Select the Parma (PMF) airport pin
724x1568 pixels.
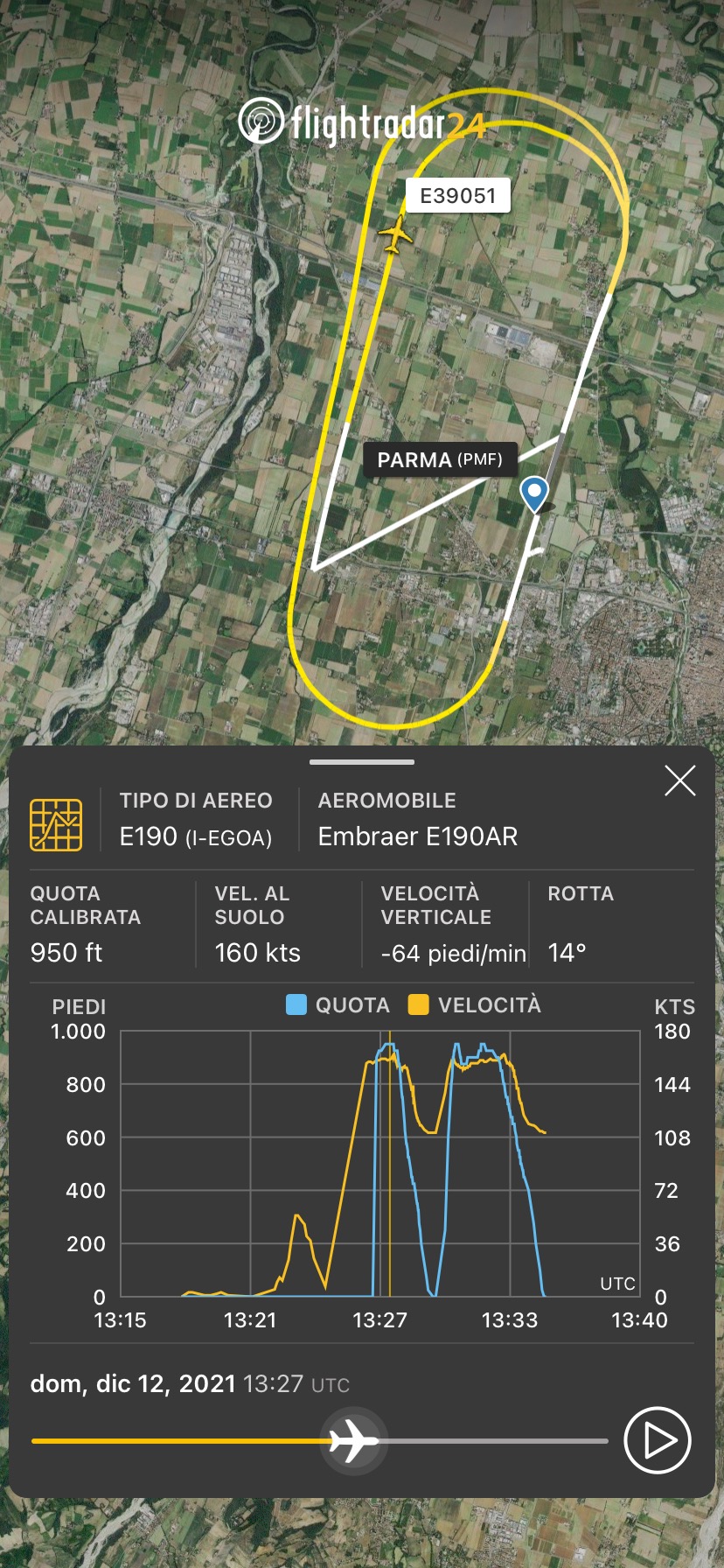click(x=533, y=493)
